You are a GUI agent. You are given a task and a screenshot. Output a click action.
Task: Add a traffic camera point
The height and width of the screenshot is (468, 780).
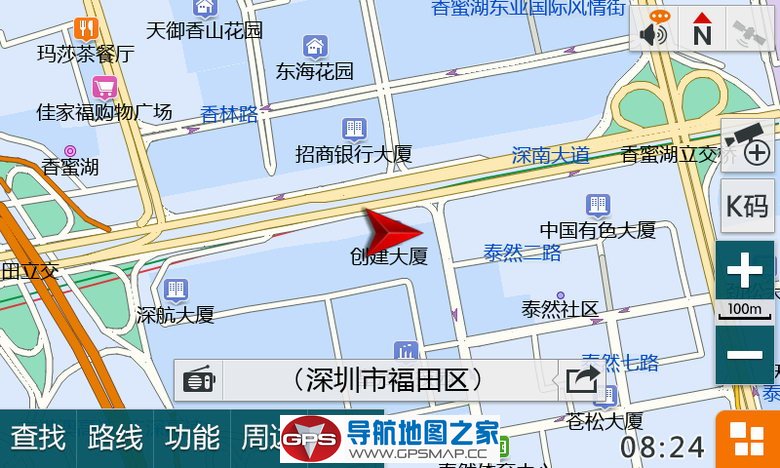coord(747,145)
